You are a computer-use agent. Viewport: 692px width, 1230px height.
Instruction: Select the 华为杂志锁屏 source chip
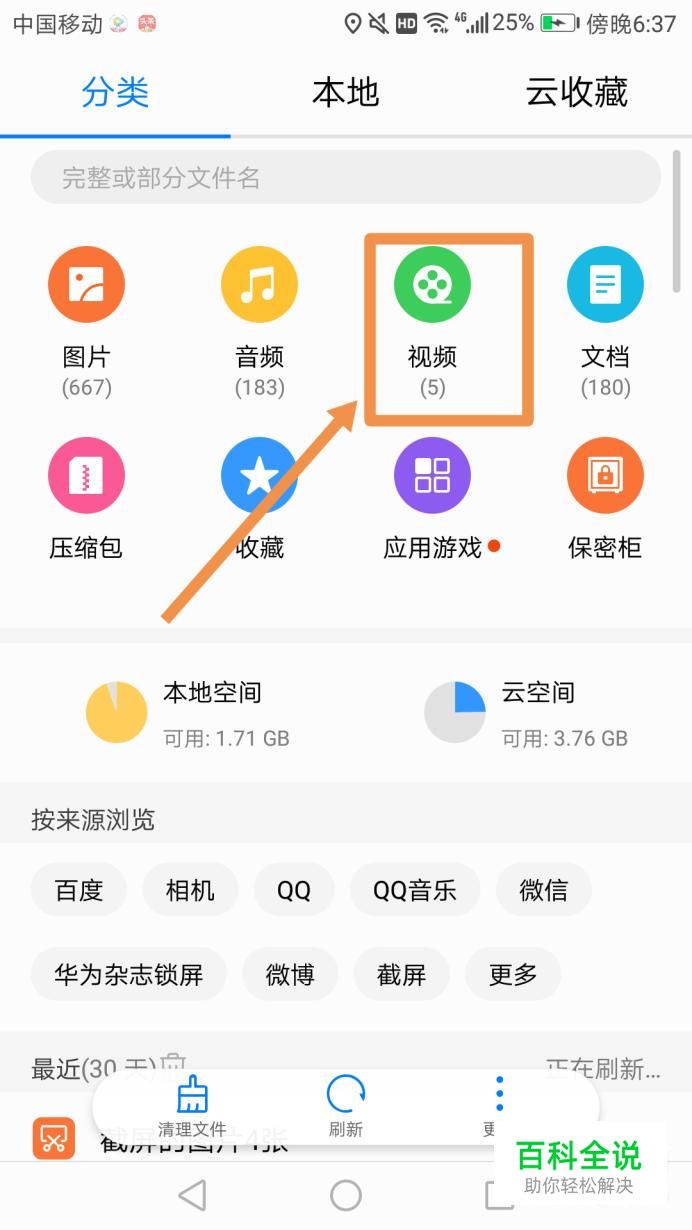[x=129, y=974]
